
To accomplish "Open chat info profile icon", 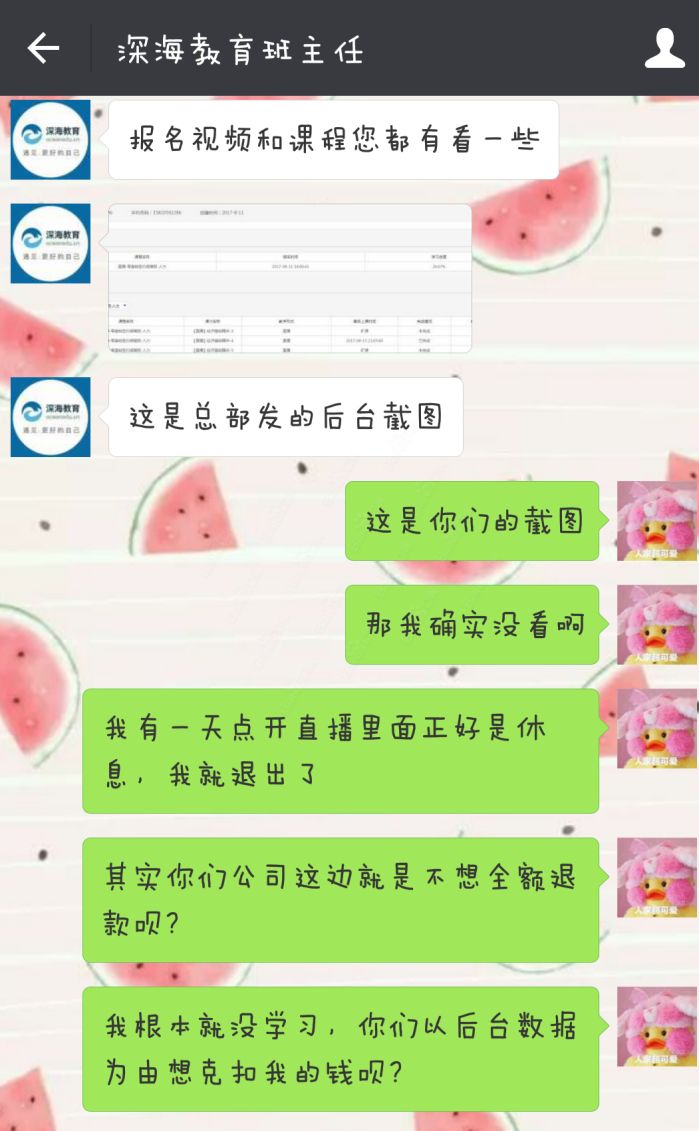I will 664,48.
